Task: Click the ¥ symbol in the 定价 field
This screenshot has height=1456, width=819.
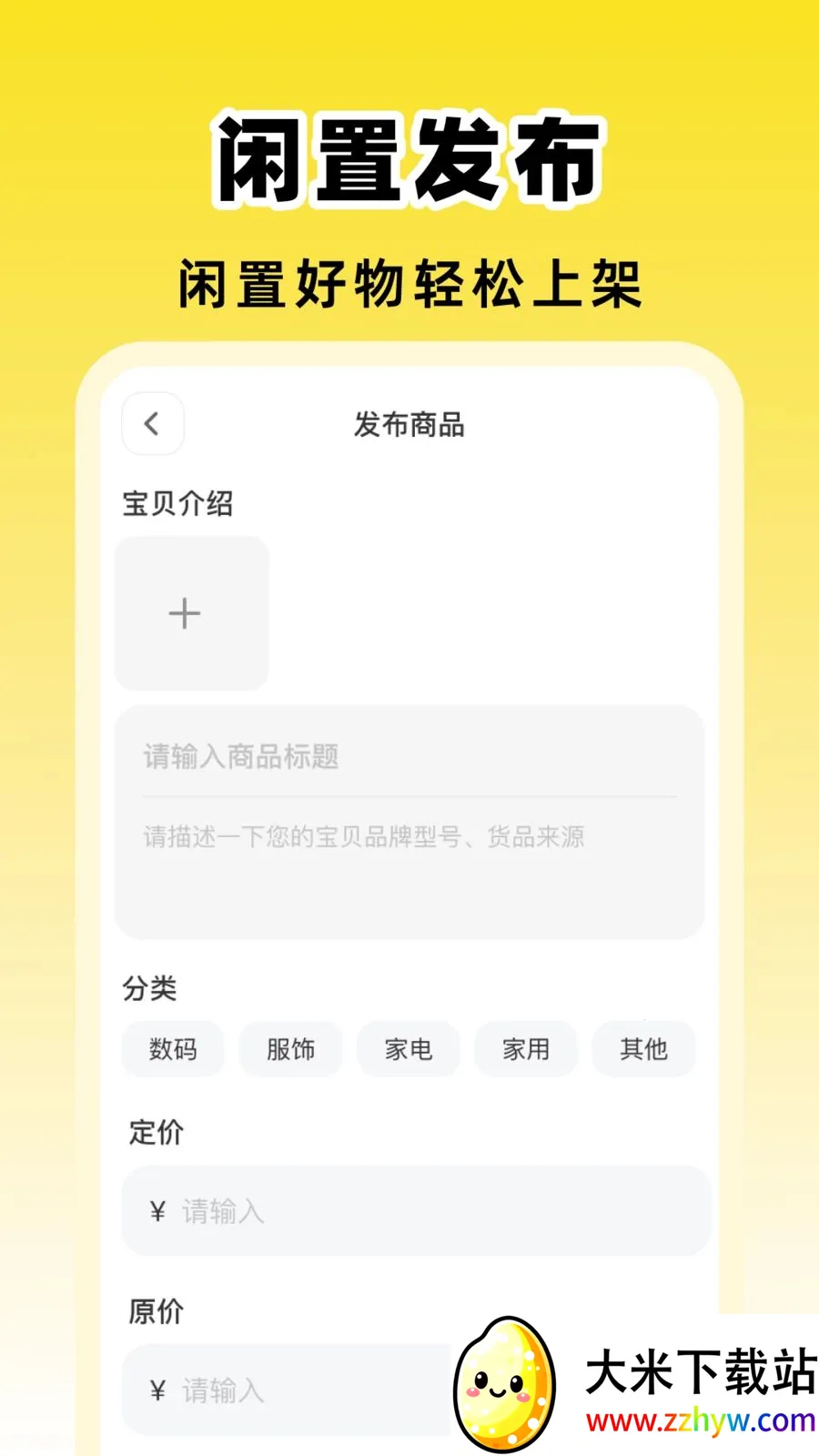Action: click(155, 1210)
